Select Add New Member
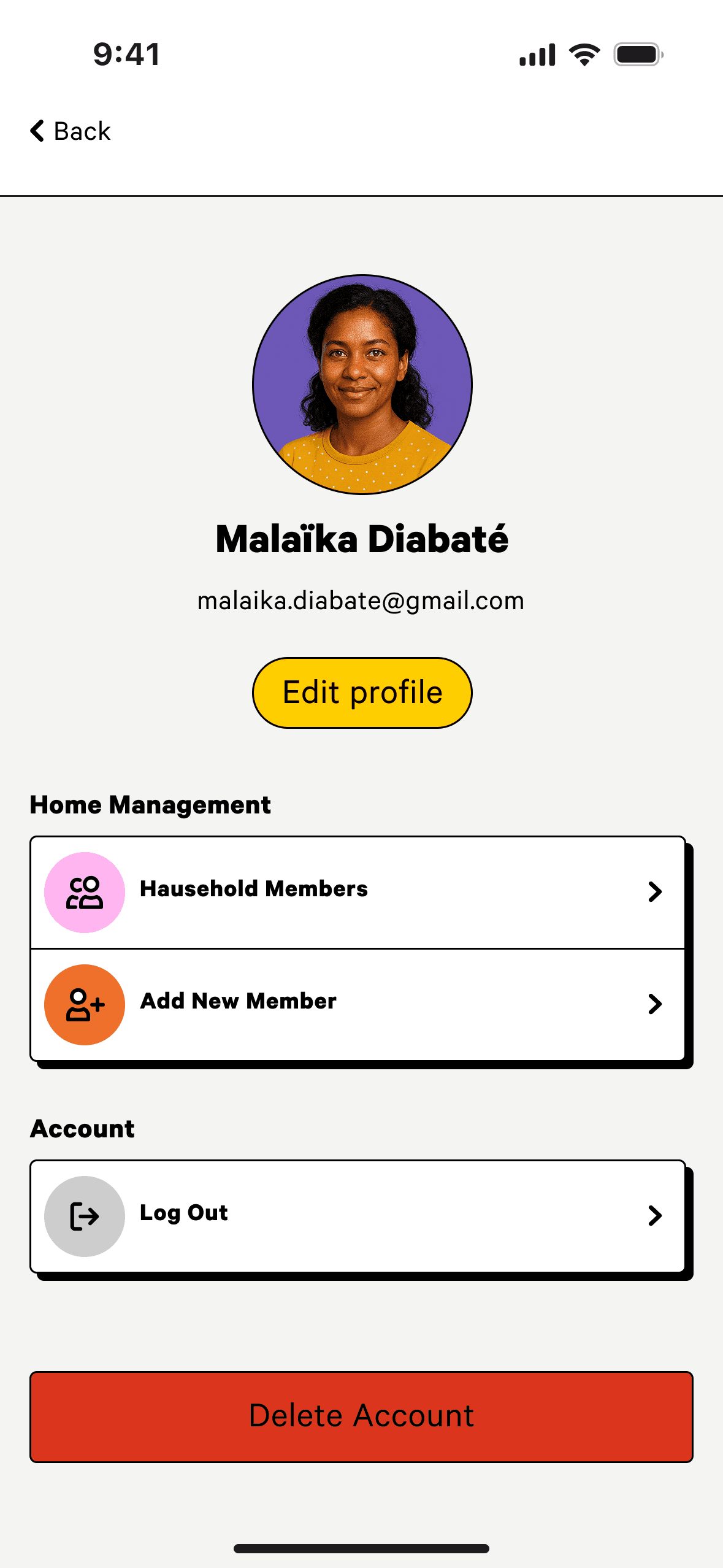Screen dimensions: 723x1568 click(x=358, y=1004)
